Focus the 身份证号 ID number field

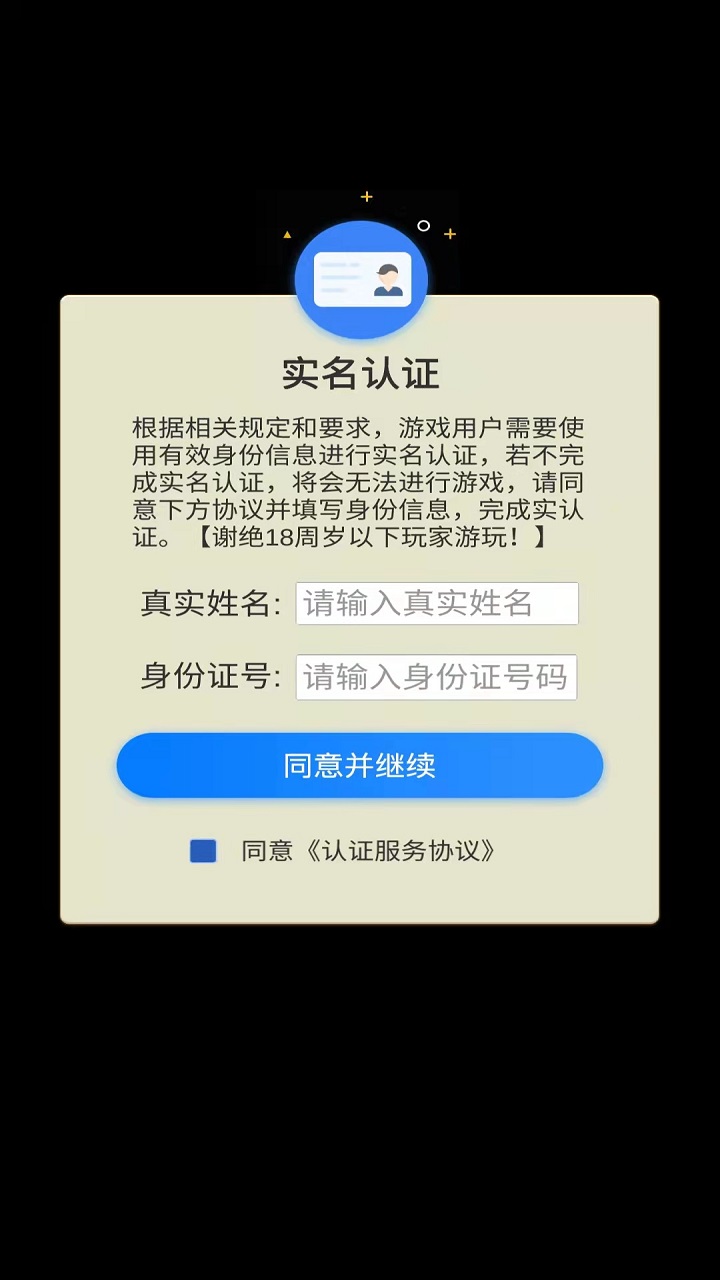436,677
